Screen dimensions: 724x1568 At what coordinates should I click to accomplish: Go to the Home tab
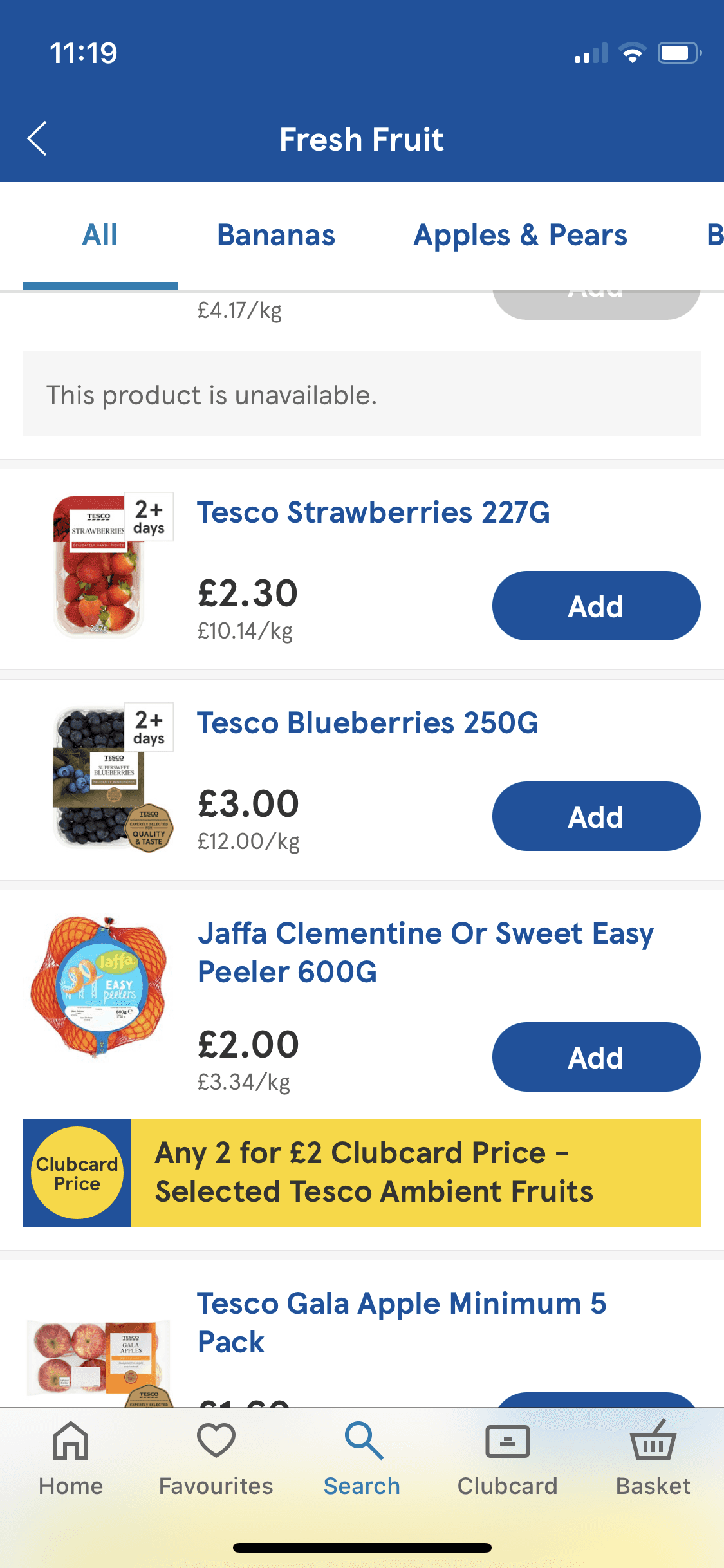71,1459
